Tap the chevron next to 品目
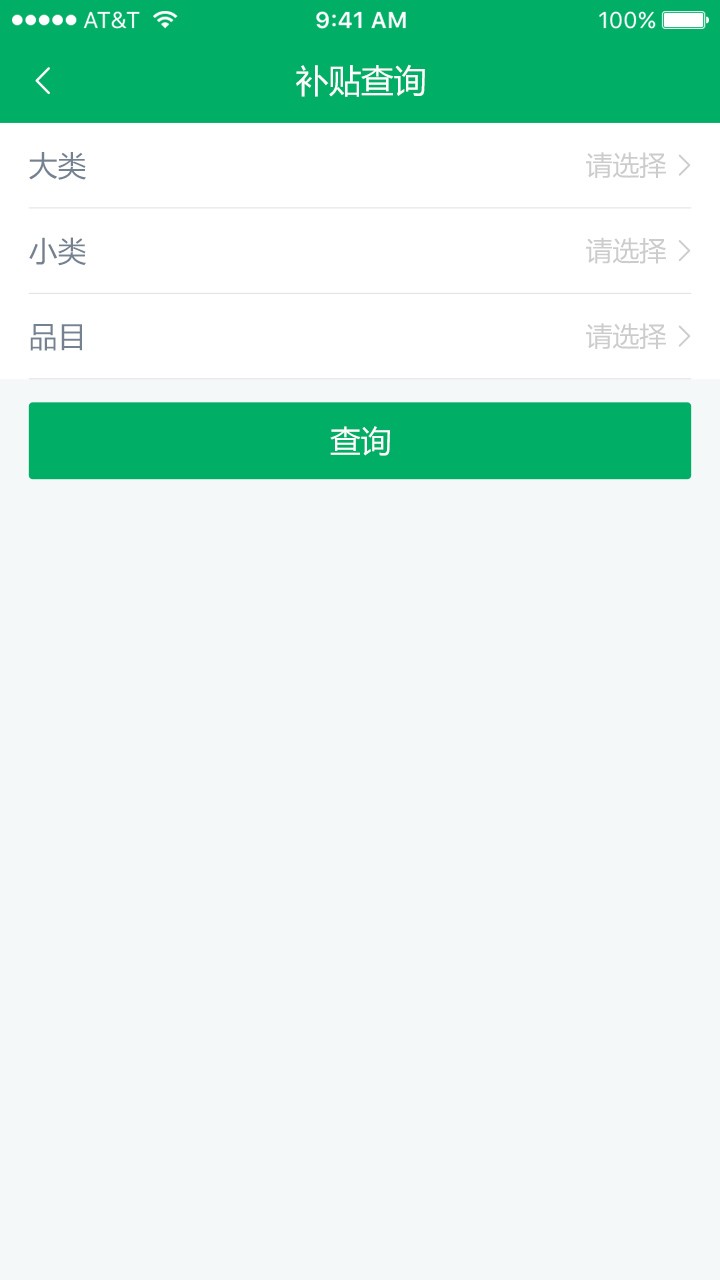This screenshot has height=1280, width=720. (x=684, y=337)
